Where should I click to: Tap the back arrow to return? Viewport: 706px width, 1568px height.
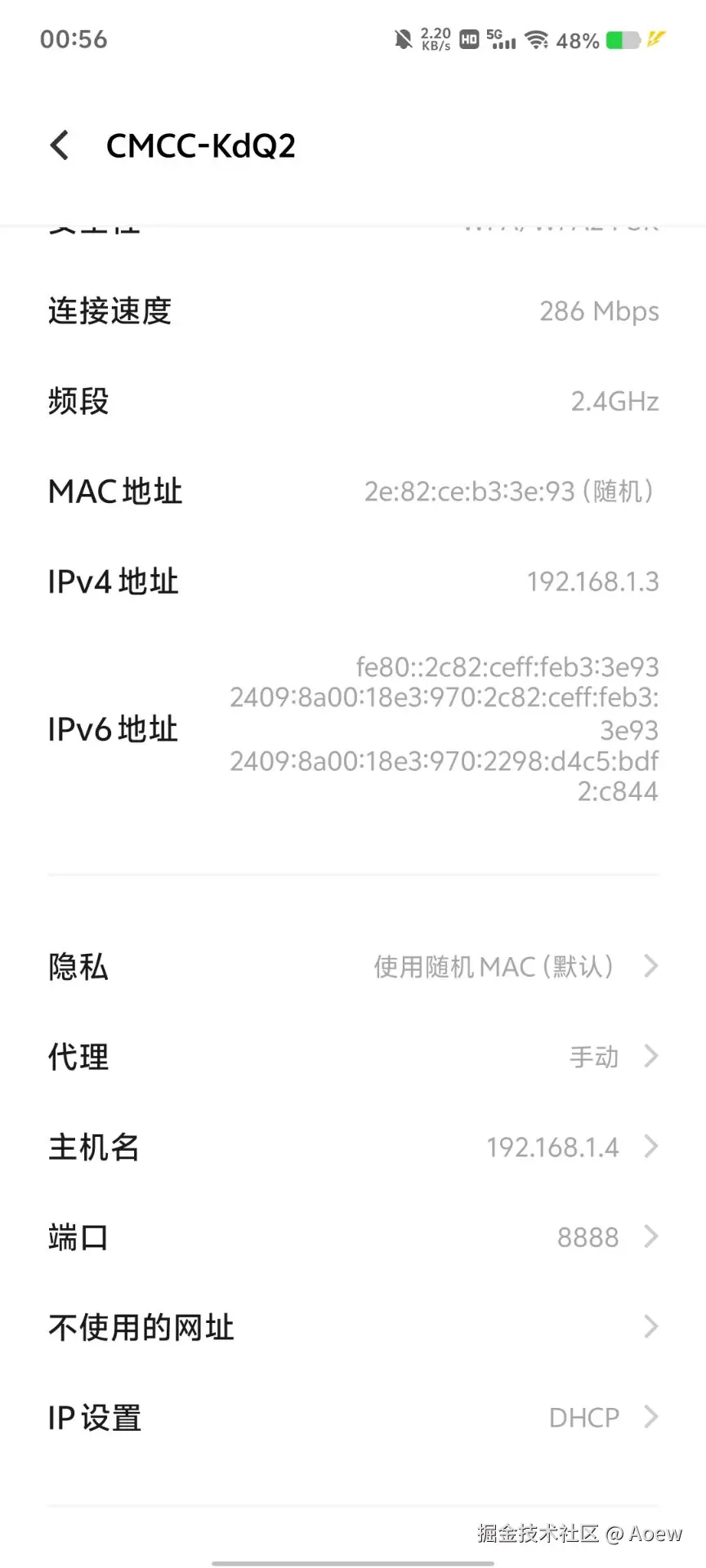tap(58, 145)
